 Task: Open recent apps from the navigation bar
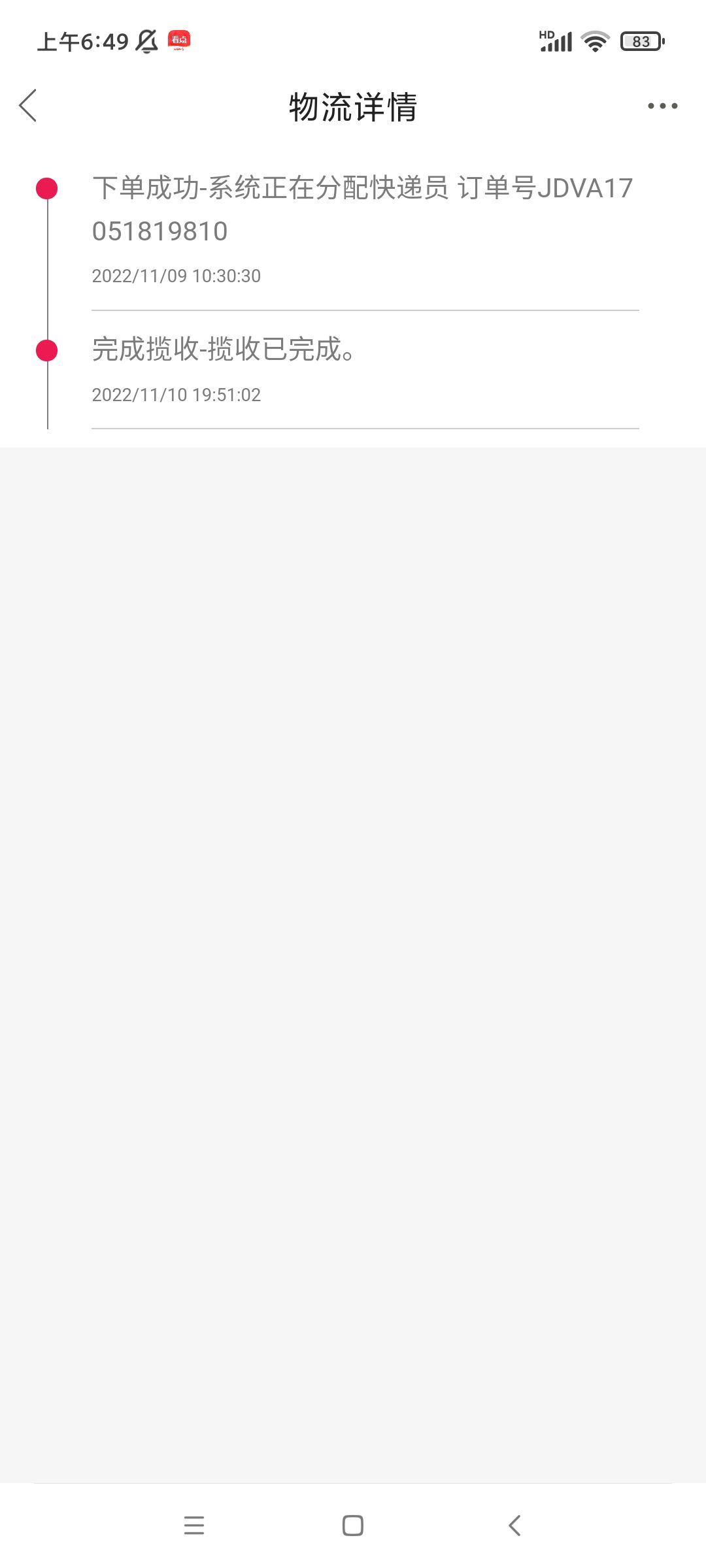point(194,1526)
